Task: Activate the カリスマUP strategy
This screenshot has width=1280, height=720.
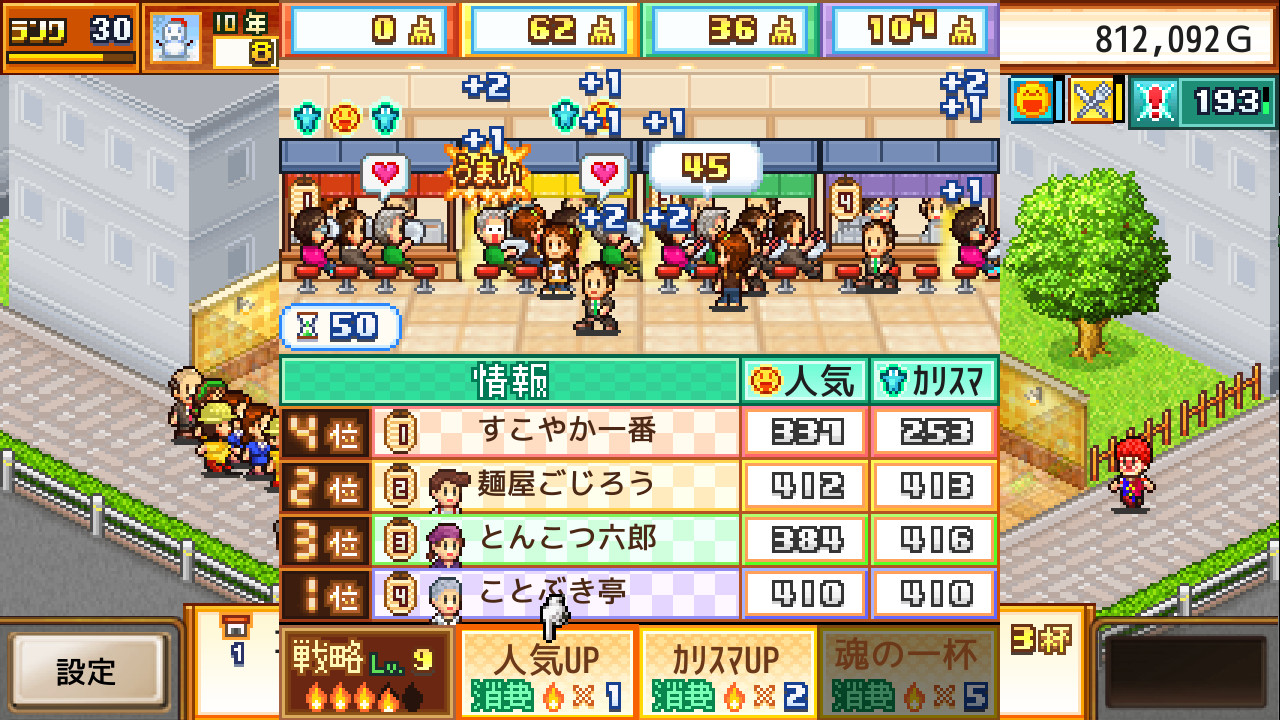Action: tap(727, 672)
